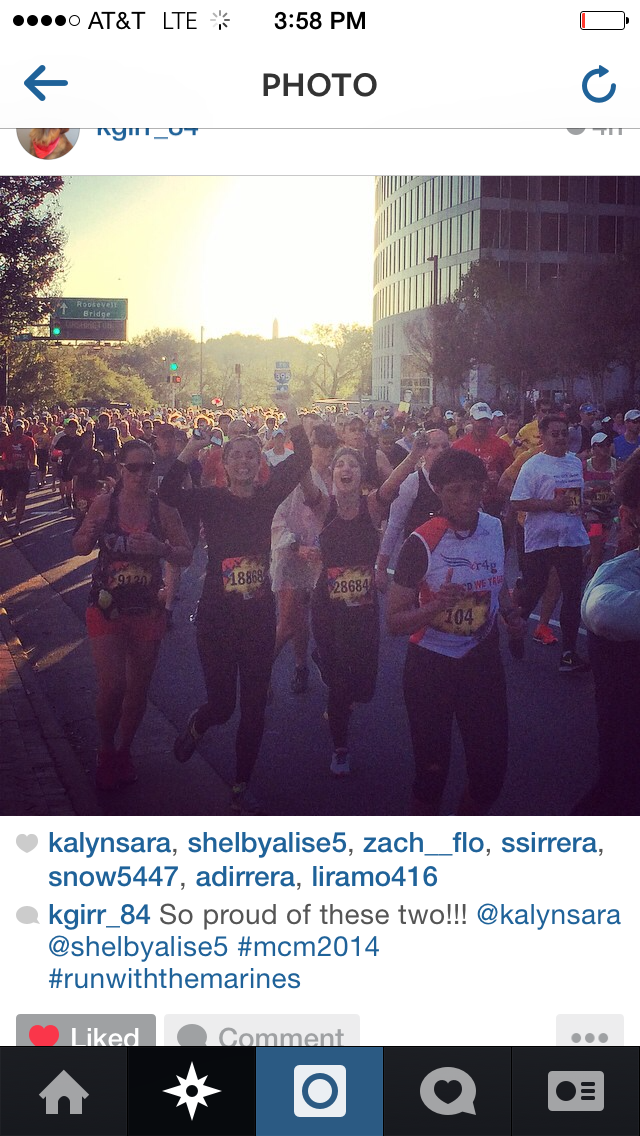View the zach__flo profile

[x=423, y=844]
